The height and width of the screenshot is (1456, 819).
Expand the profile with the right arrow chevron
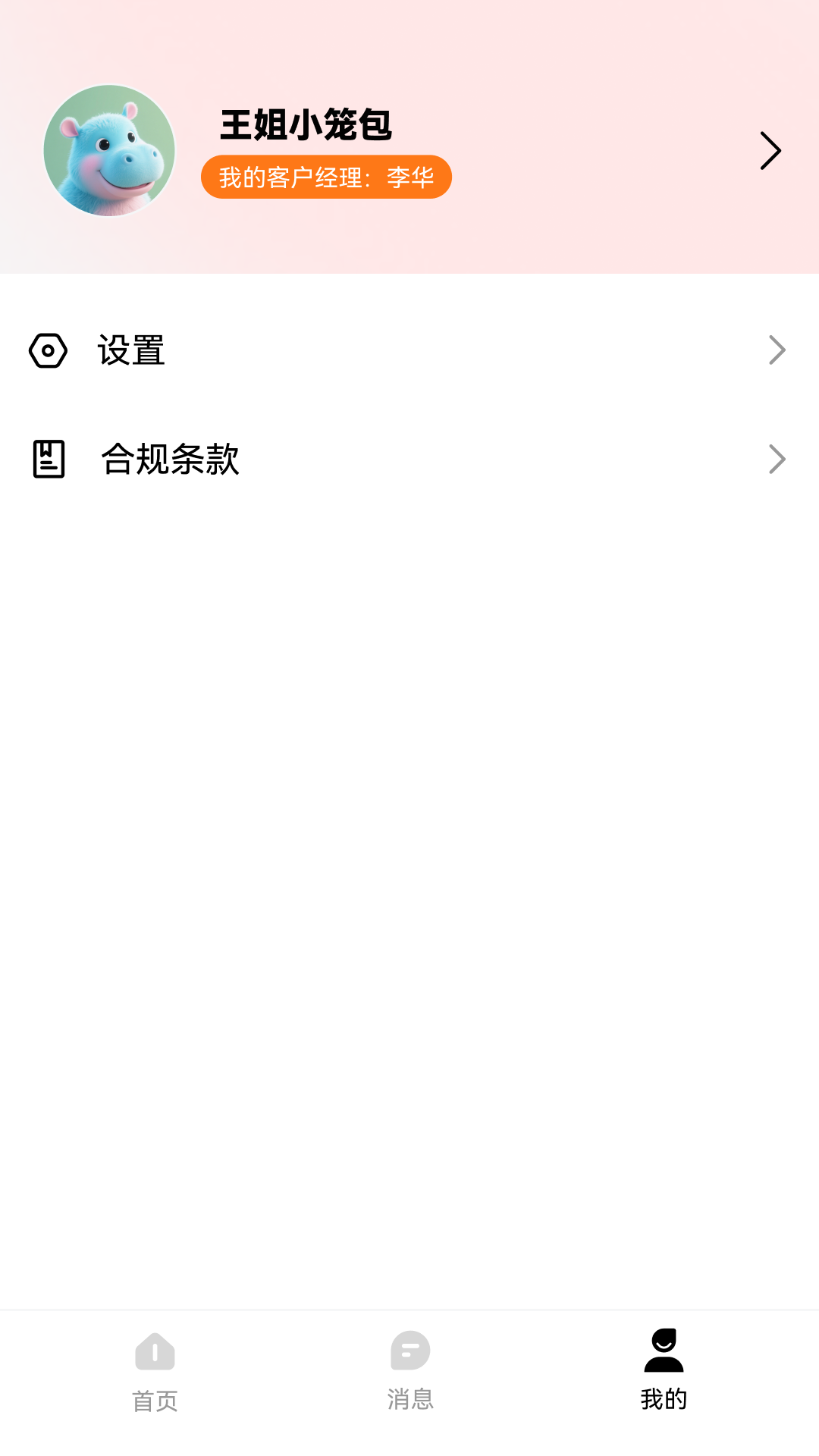pos(770,149)
